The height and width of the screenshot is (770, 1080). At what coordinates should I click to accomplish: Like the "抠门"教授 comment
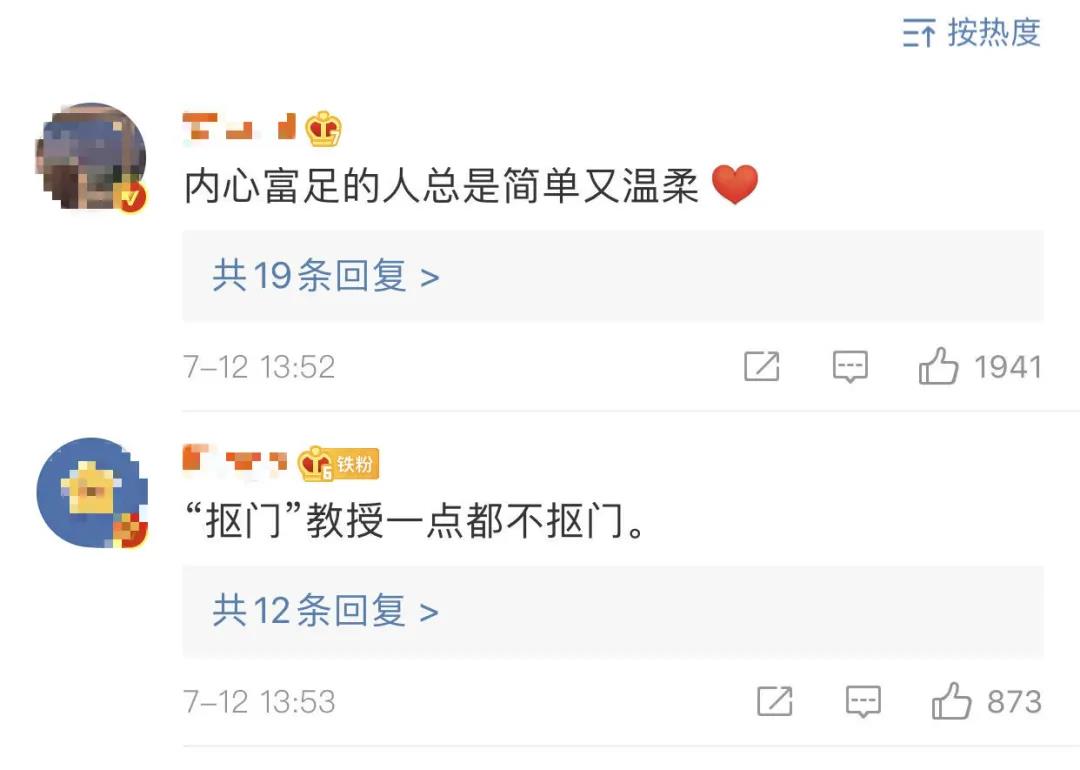tap(951, 702)
